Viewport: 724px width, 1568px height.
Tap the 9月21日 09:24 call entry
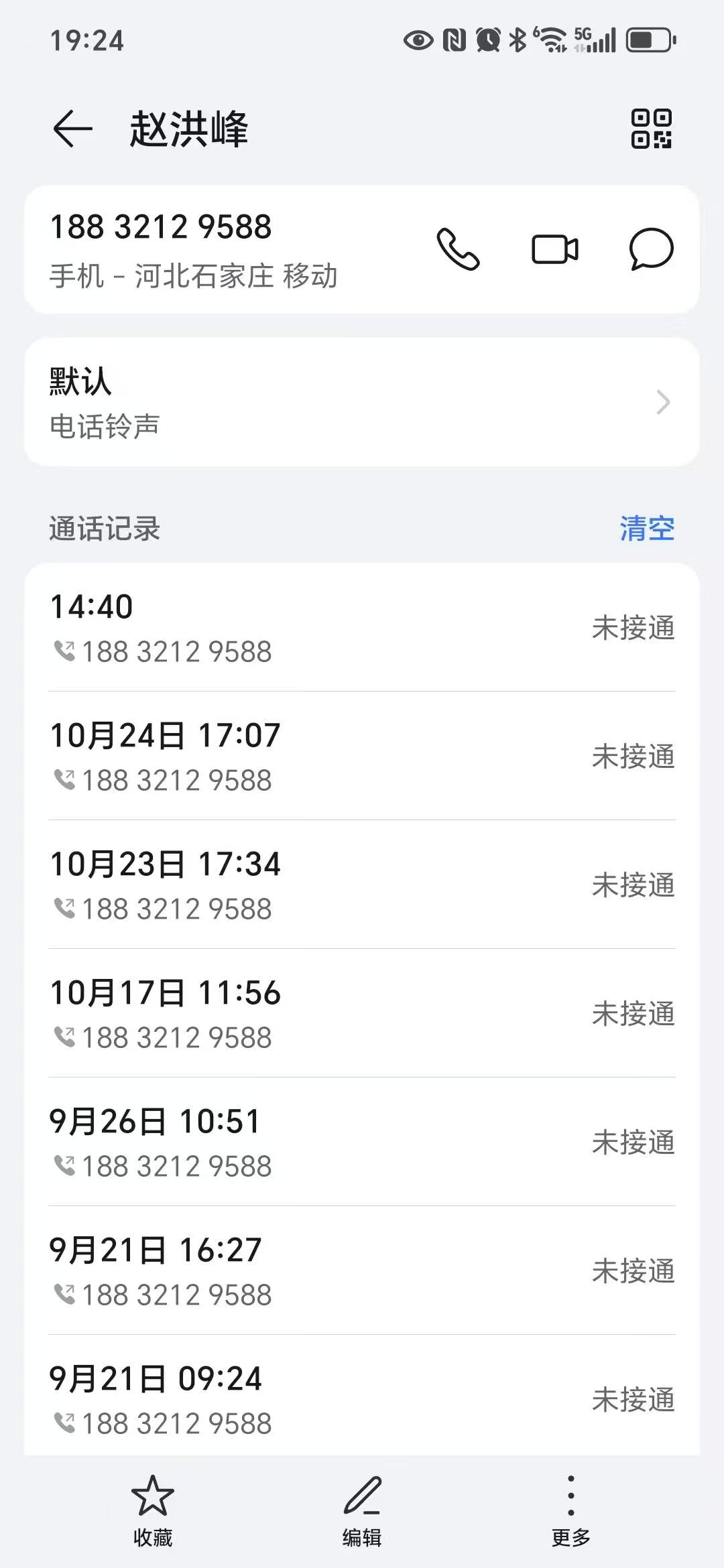point(362,1398)
